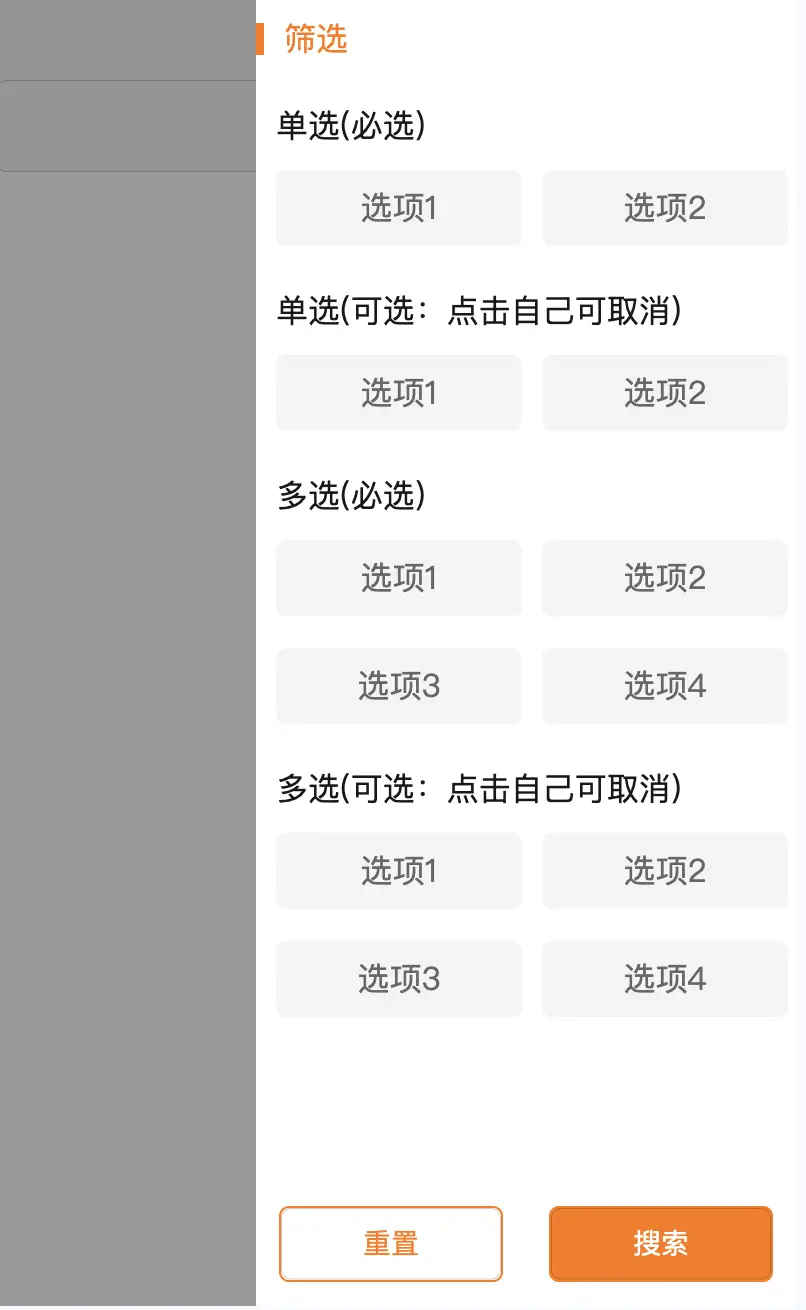
Task: Check 选项1 under 多选(可选：点击自己可取消)
Action: [x=399, y=871]
